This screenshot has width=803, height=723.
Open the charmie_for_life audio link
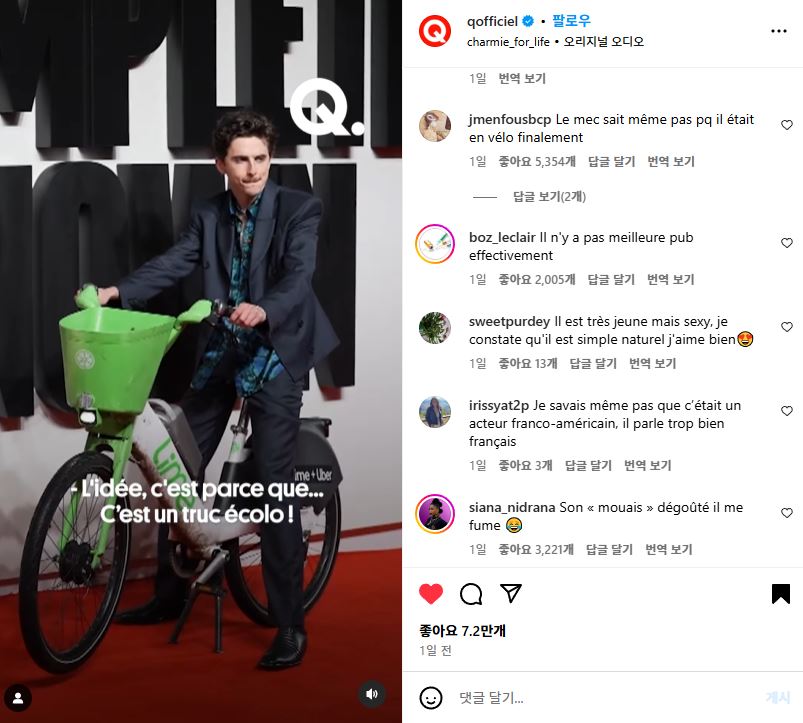pyautogui.click(x=507, y=42)
